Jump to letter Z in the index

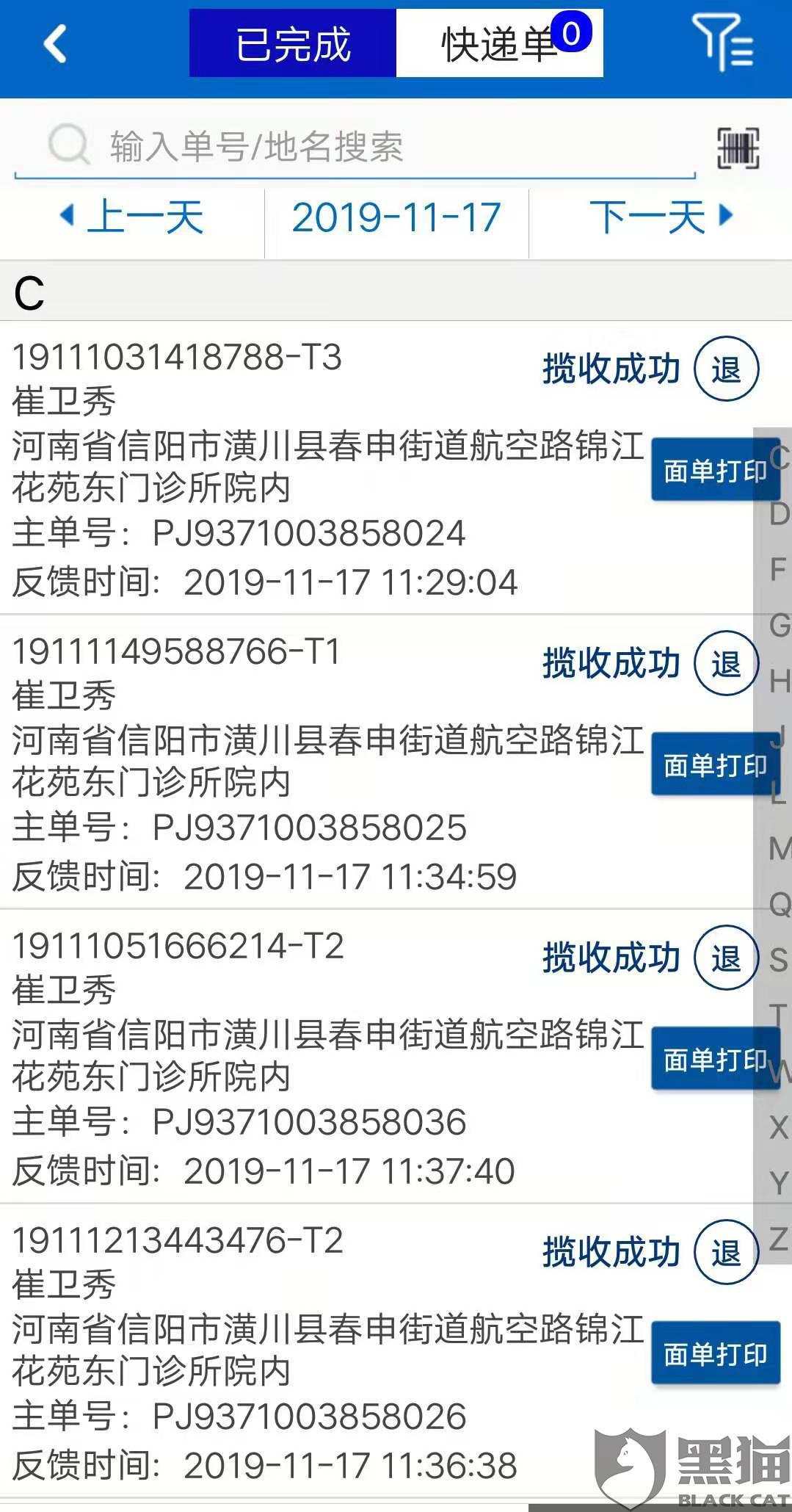[778, 1239]
